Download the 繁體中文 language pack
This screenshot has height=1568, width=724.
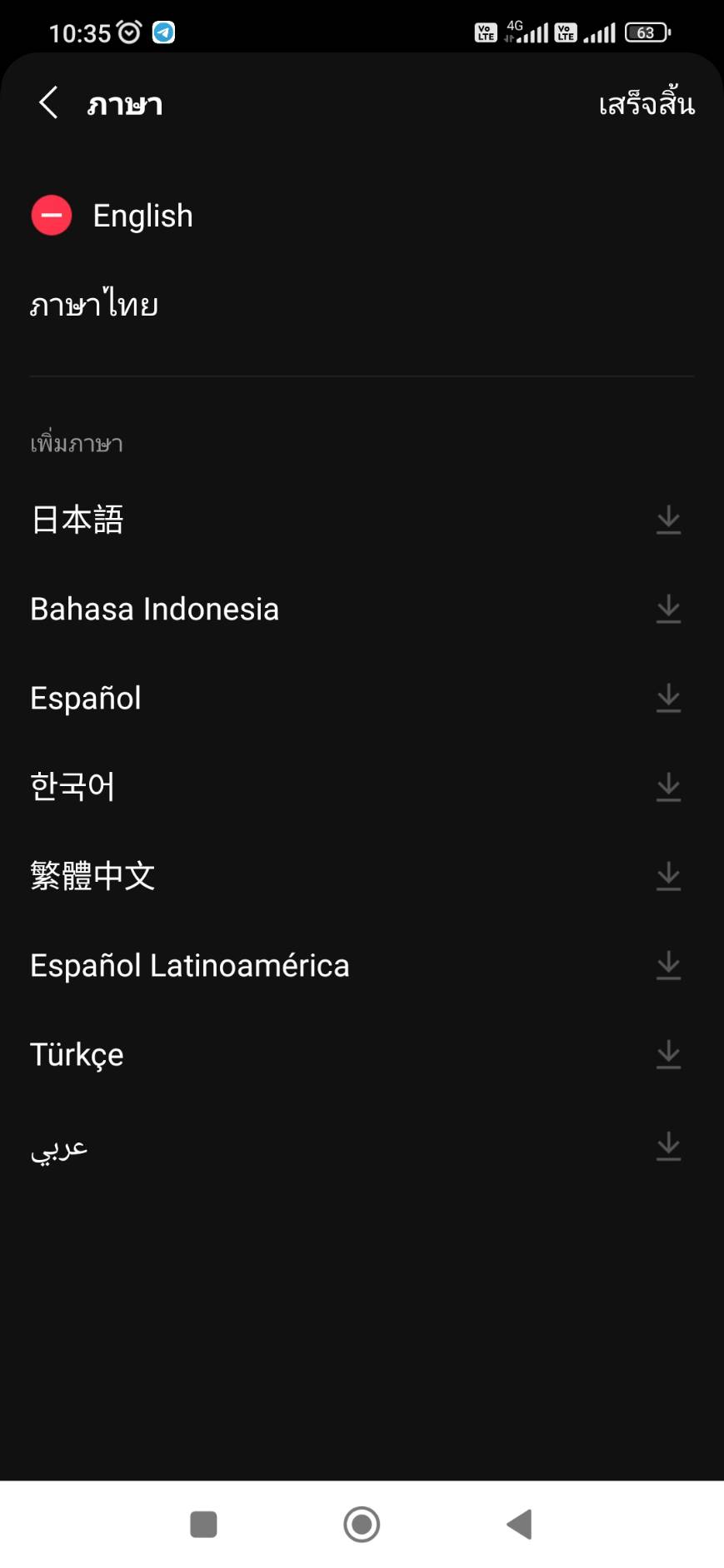pyautogui.click(x=668, y=876)
